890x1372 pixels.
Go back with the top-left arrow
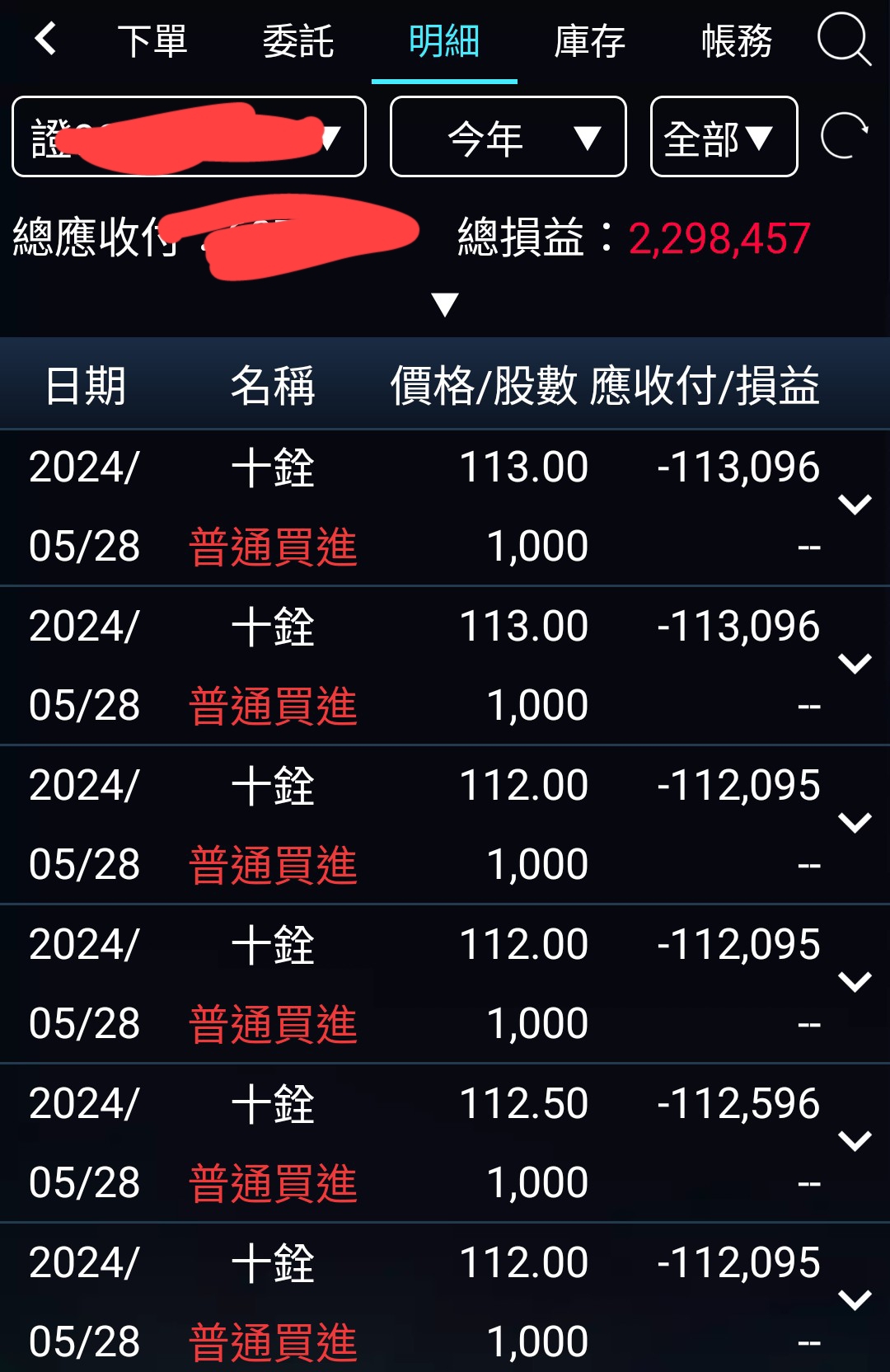pos(45,39)
